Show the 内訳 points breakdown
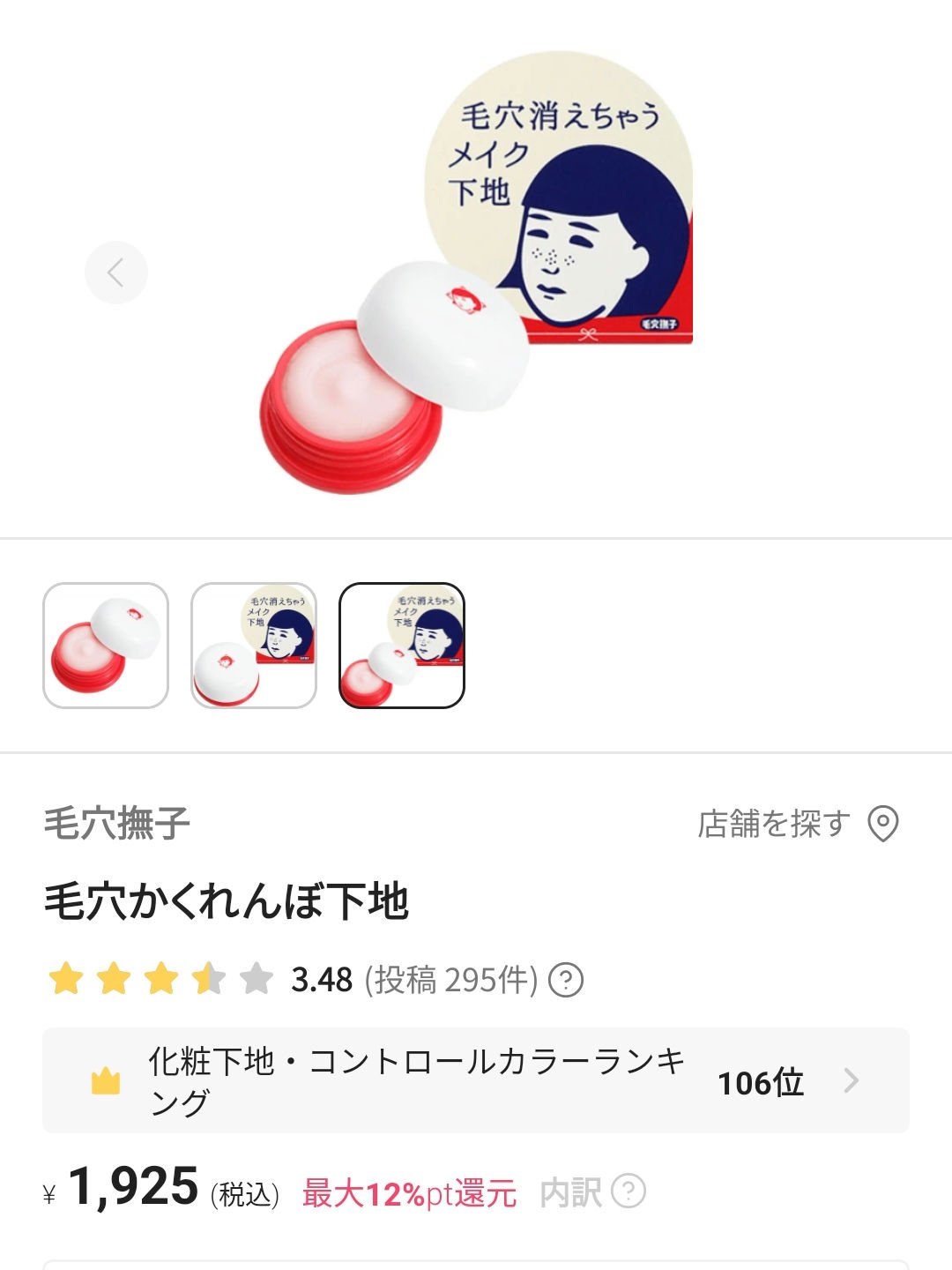Screen dimensions: 952x1270 592,1192
